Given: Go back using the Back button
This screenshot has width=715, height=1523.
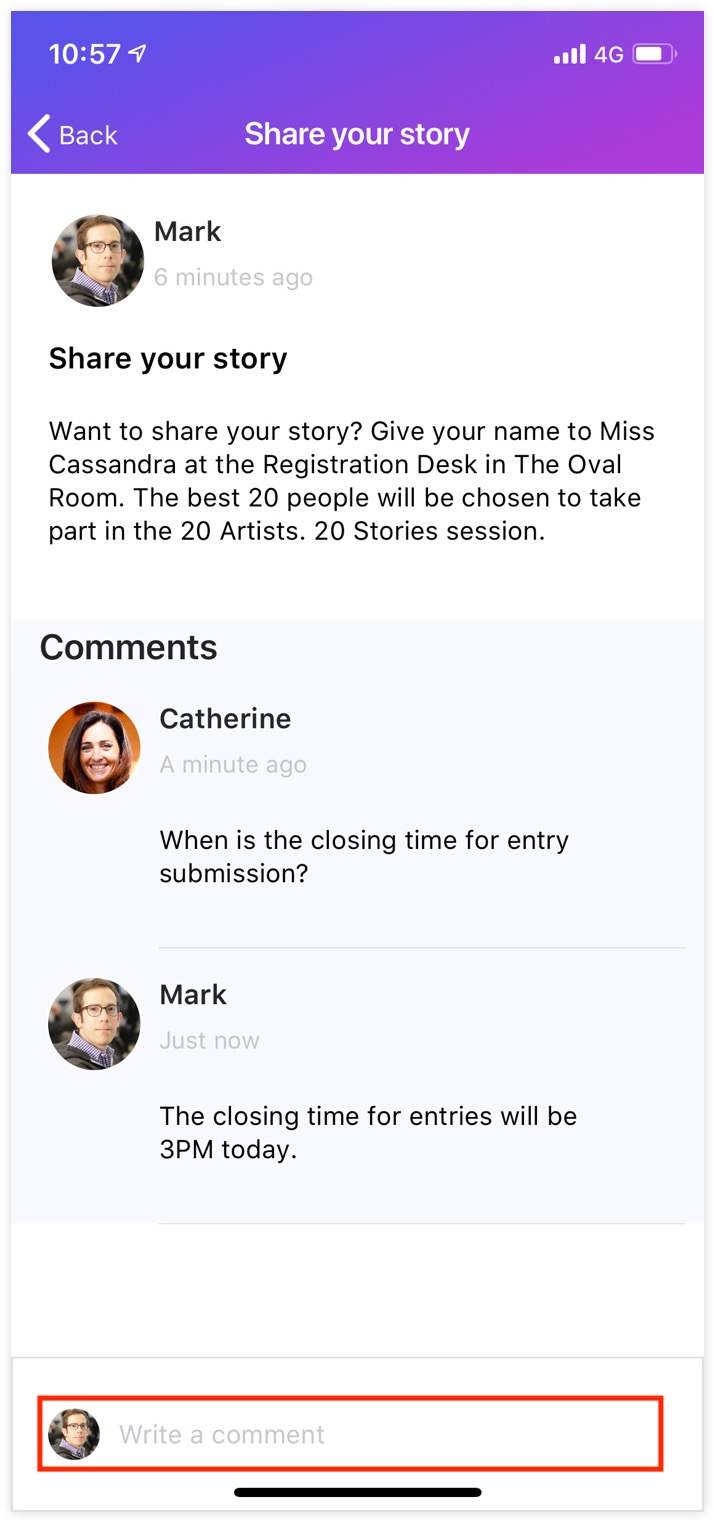Looking at the screenshot, I should 72,134.
